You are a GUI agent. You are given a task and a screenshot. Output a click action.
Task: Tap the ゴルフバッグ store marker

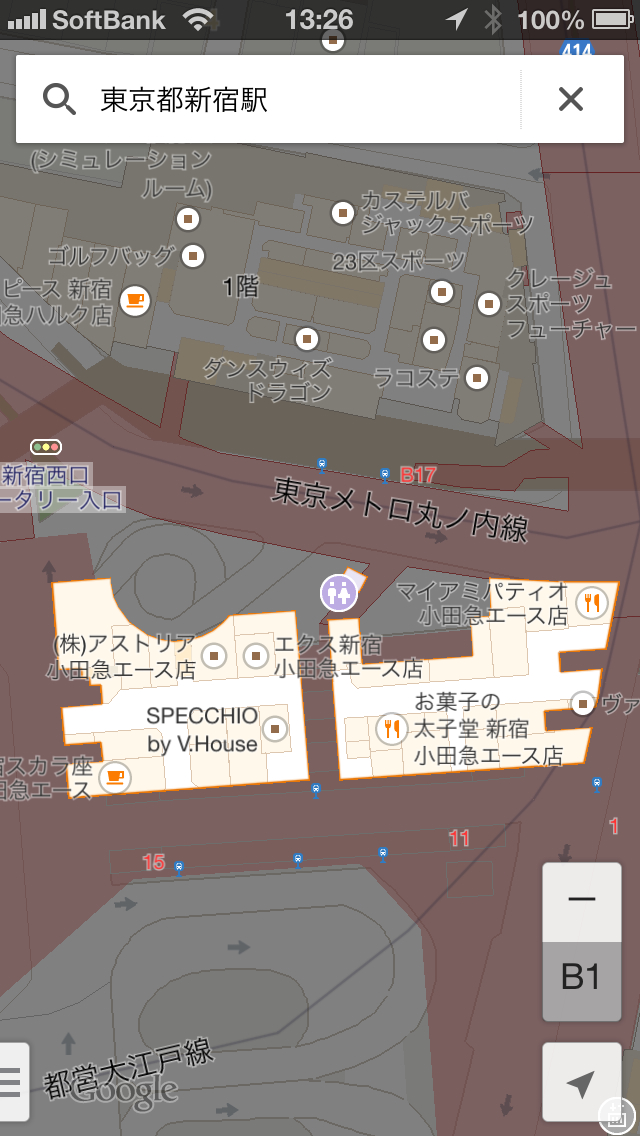tap(193, 255)
